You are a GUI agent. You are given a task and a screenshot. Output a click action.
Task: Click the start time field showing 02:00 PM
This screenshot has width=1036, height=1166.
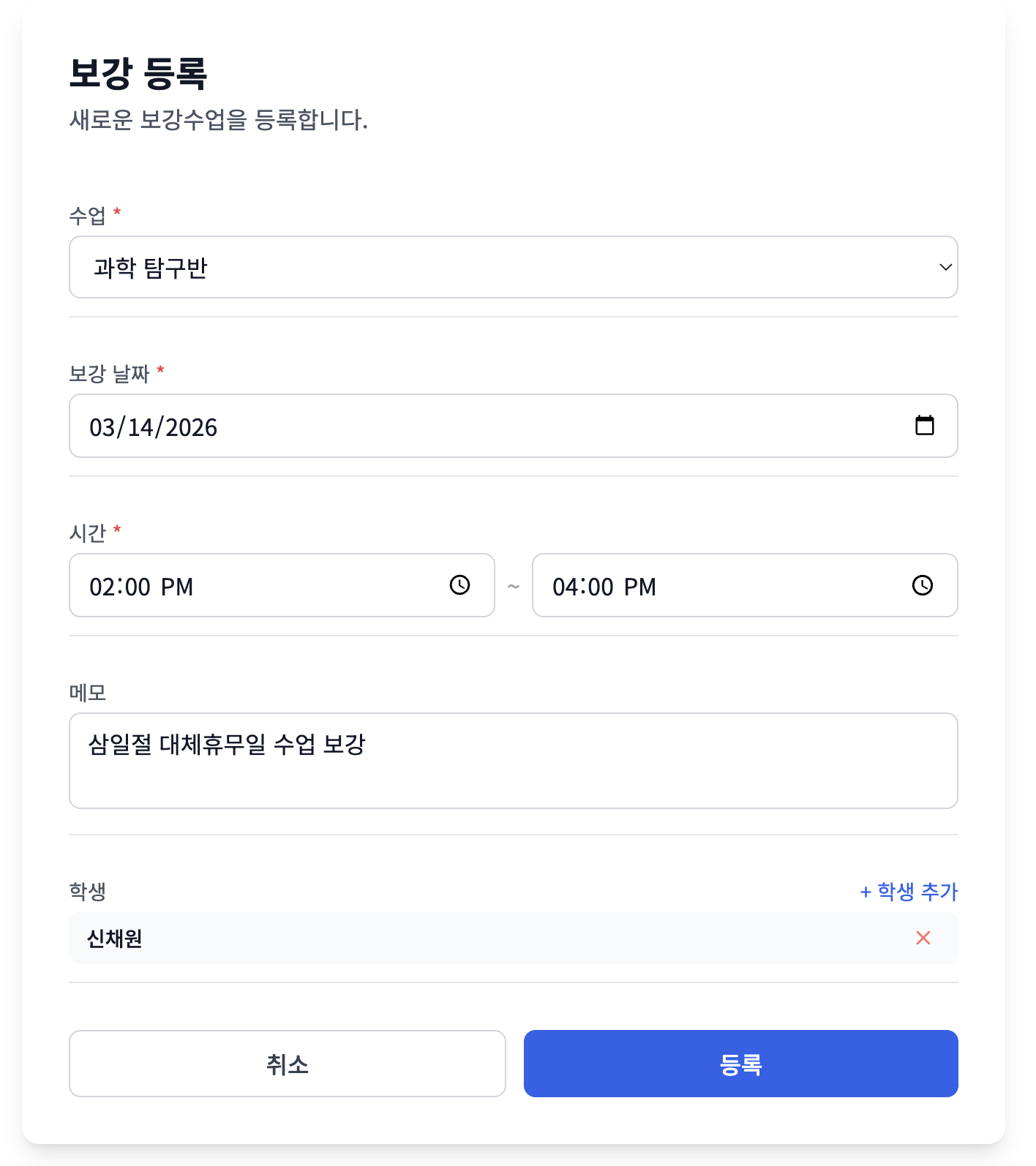point(256,585)
